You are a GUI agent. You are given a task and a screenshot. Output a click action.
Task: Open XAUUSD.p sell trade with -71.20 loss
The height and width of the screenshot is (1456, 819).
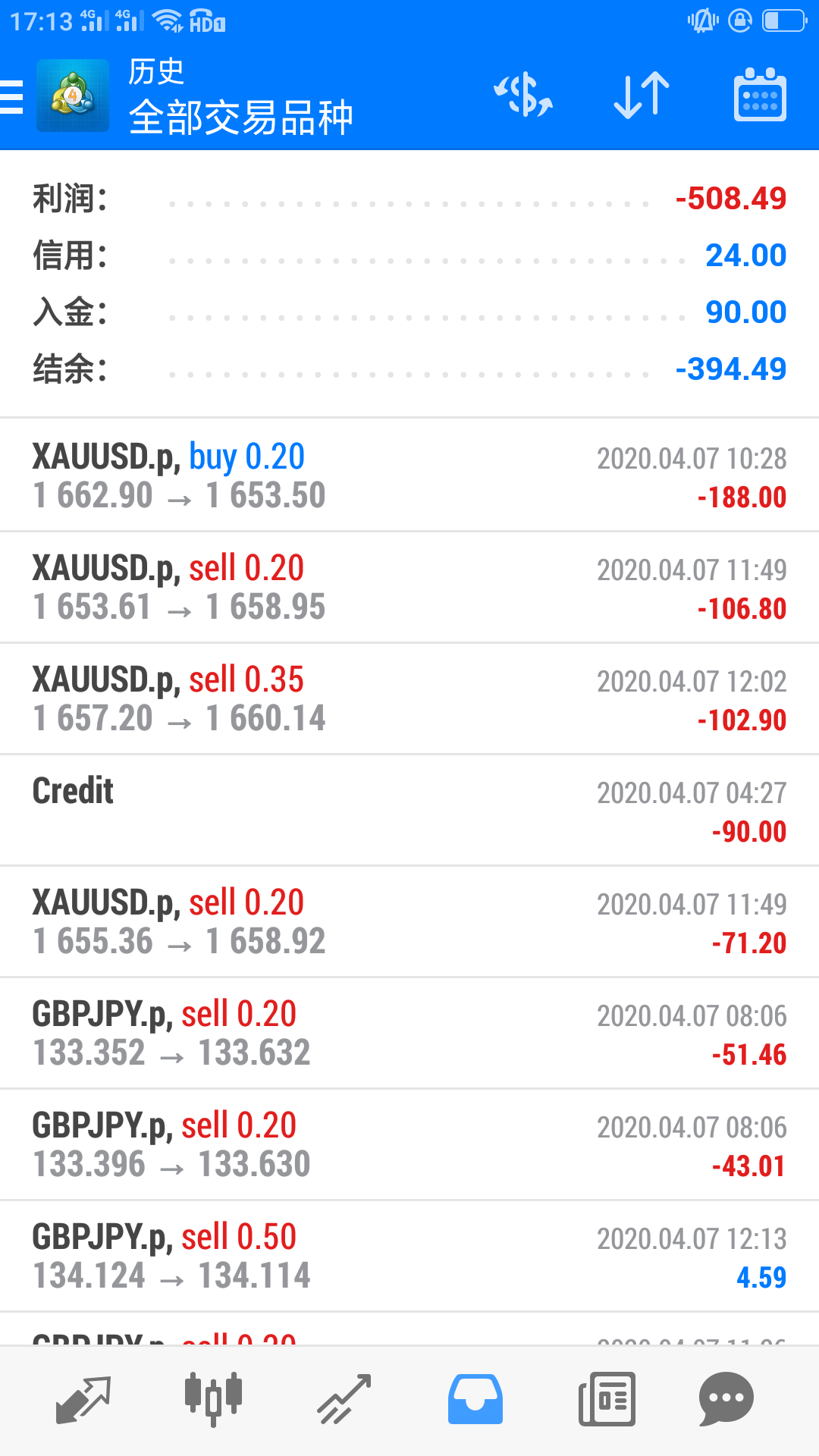[x=409, y=921]
